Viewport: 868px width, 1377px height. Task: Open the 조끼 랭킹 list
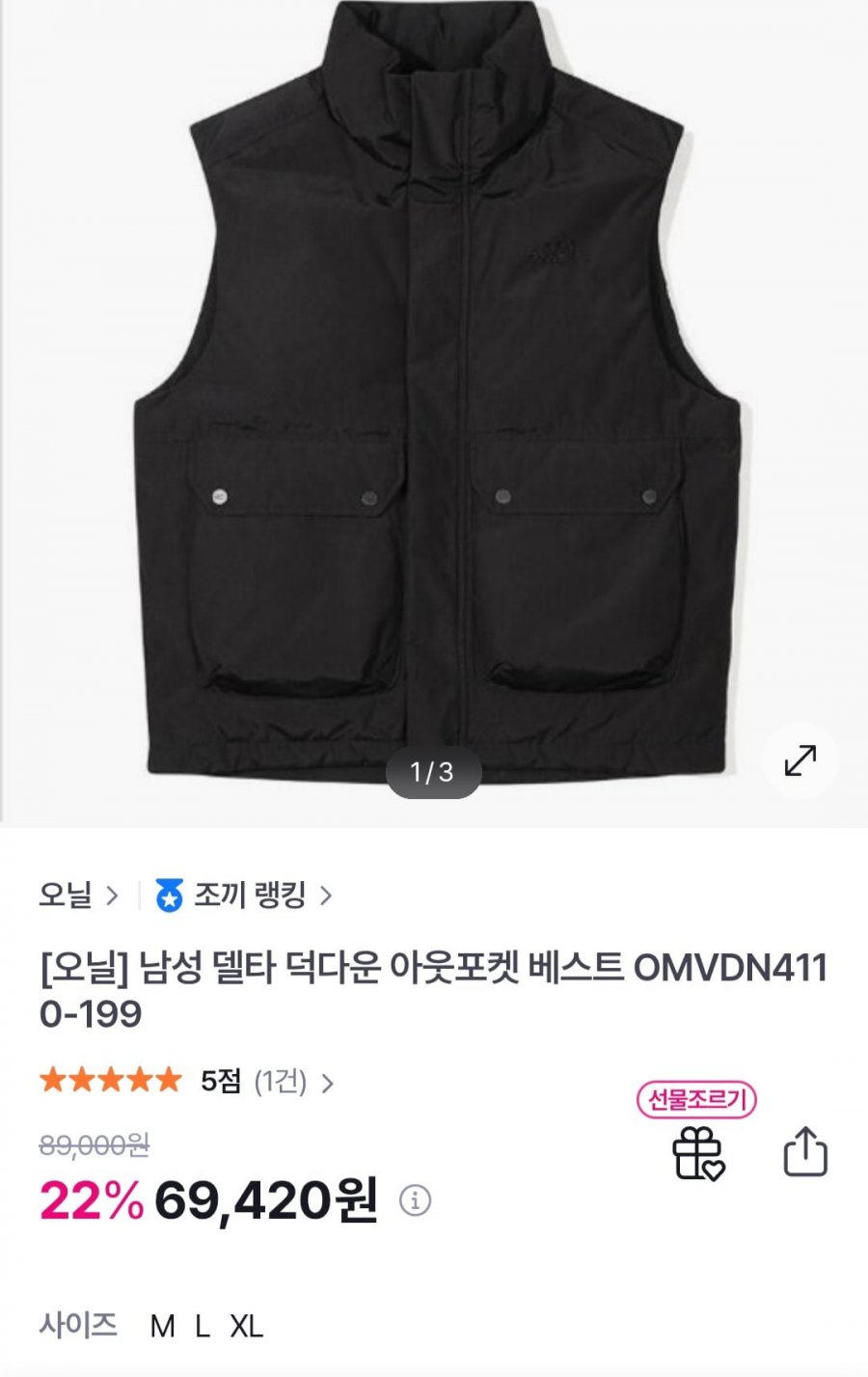point(246,895)
